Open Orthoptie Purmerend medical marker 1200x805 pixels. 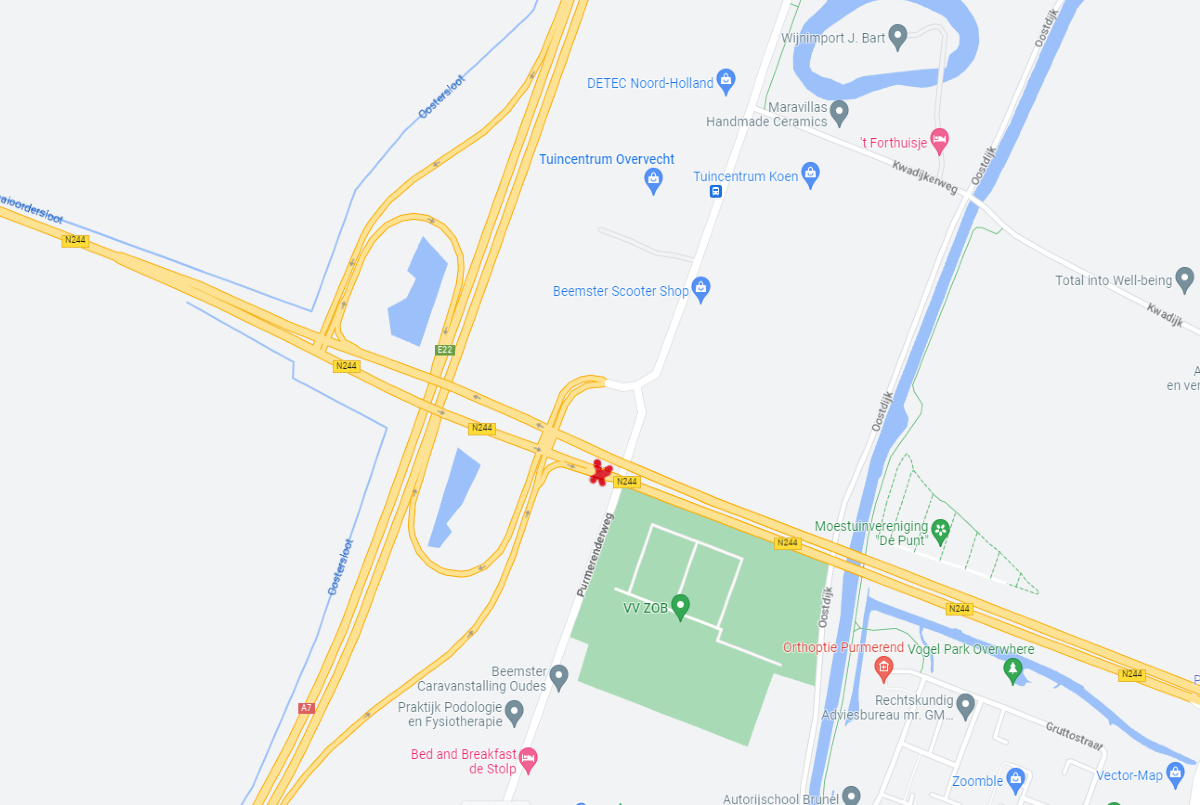click(883, 666)
